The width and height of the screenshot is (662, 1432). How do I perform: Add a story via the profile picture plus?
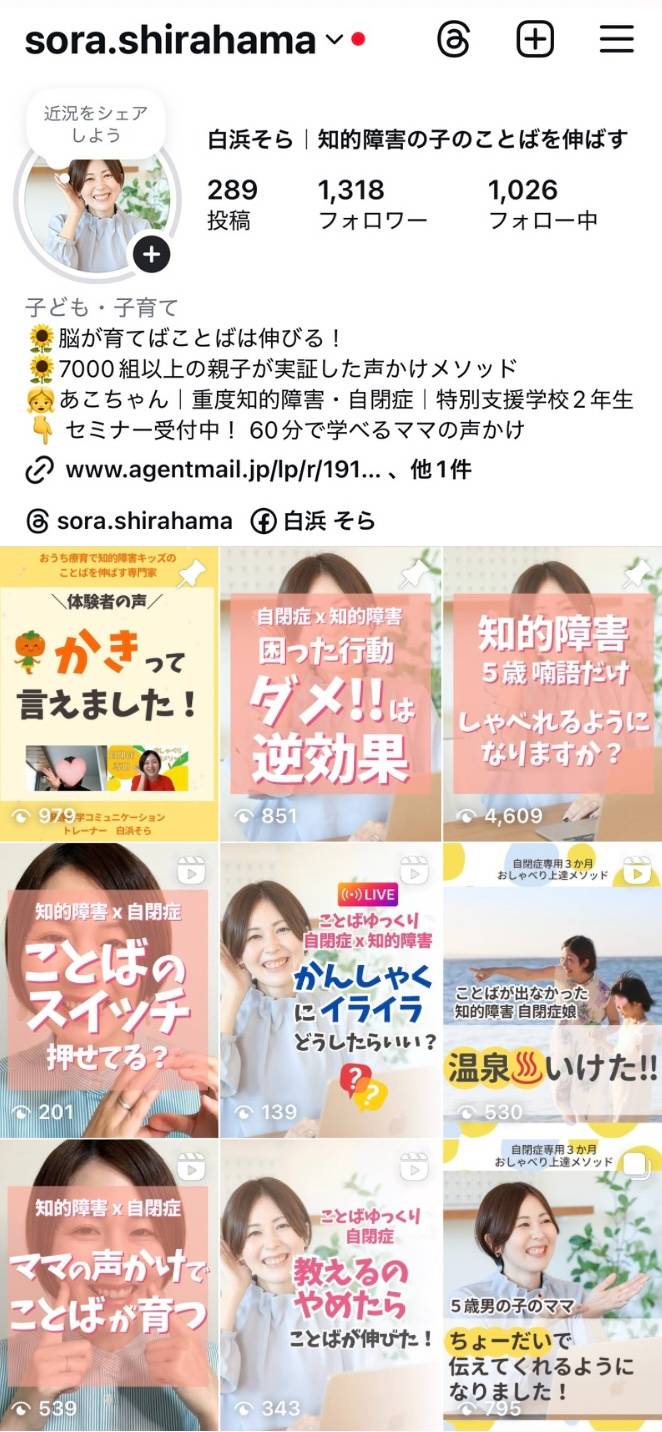tap(151, 255)
